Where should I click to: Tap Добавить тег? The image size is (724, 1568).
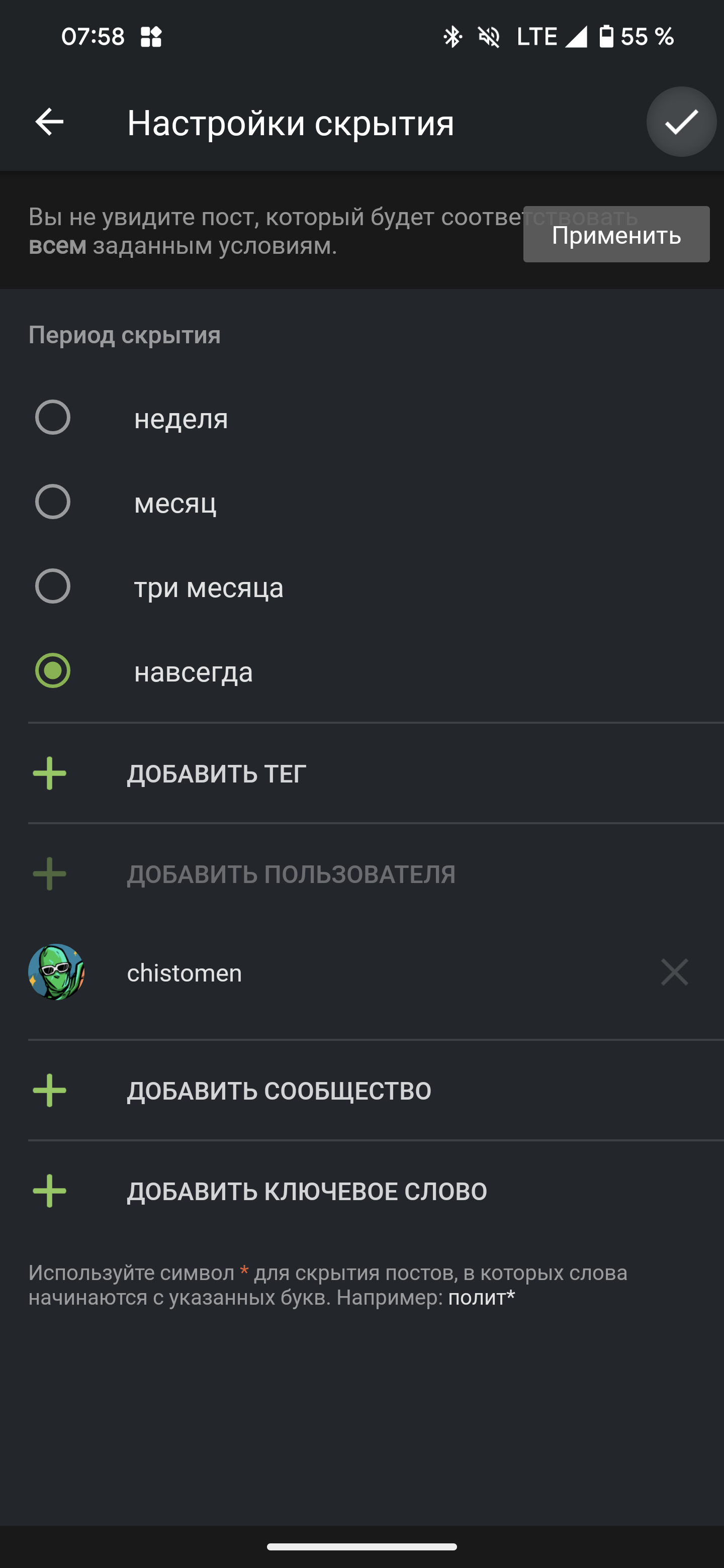click(361, 773)
